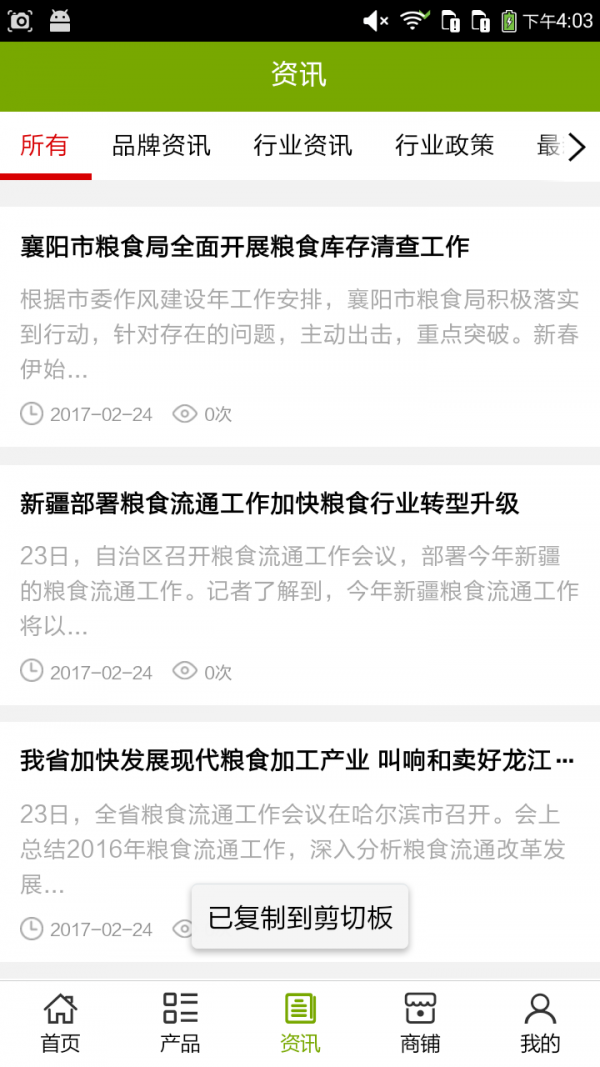This screenshot has width=600, height=1067.
Task: Open article 新疆部署粮食流通工作加快粮食行业转型升级
Action: point(270,503)
